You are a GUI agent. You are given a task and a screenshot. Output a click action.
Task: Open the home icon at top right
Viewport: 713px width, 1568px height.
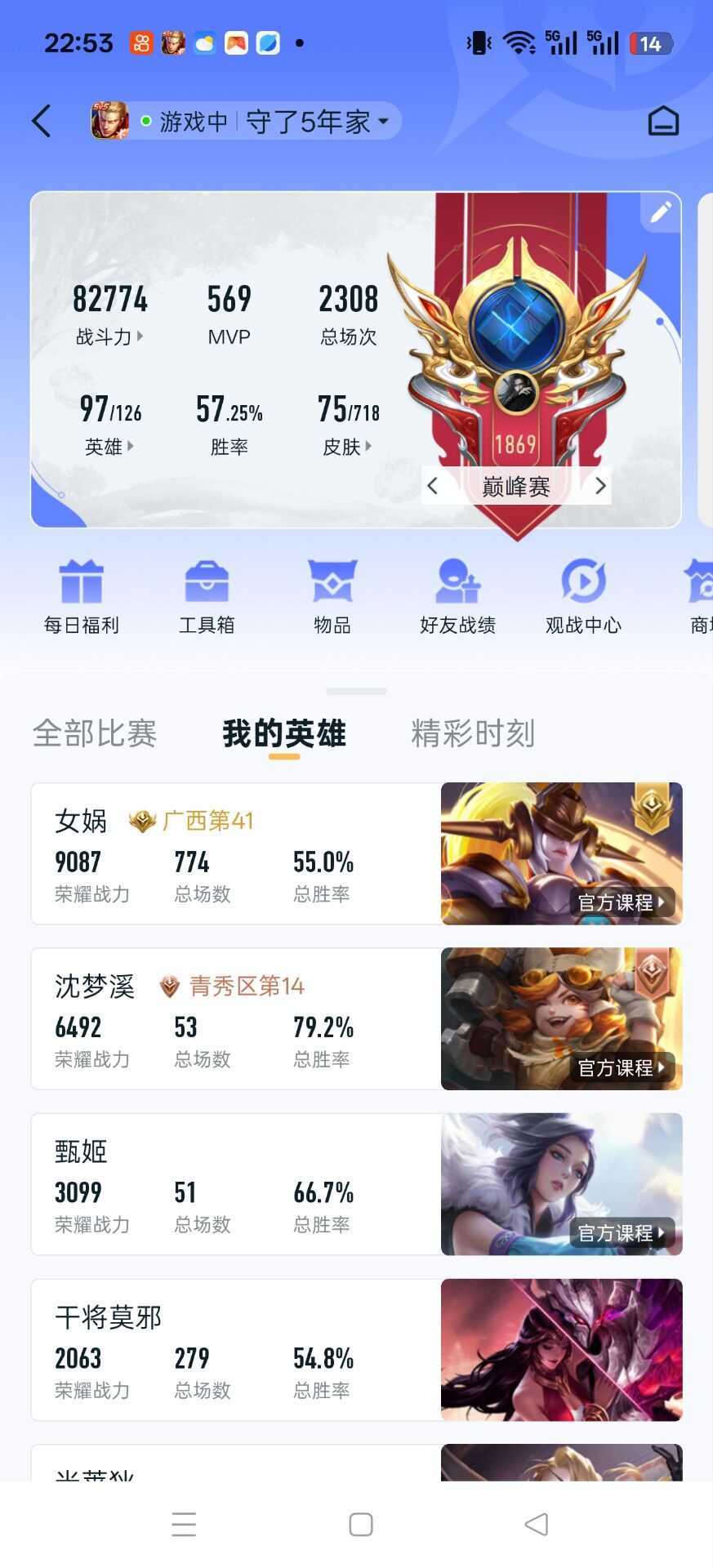(663, 121)
